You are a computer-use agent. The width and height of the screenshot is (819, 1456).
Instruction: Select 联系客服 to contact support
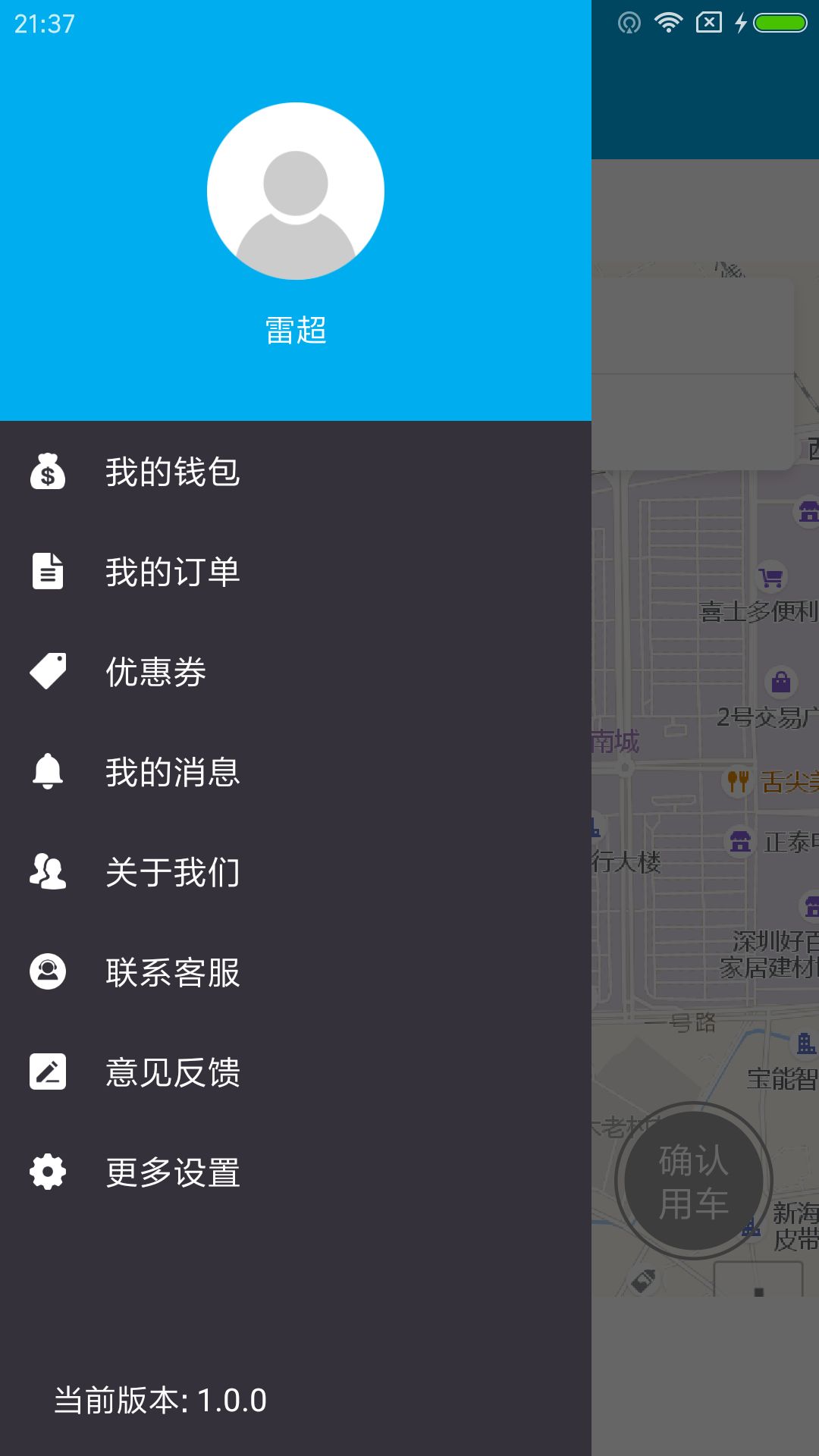173,972
